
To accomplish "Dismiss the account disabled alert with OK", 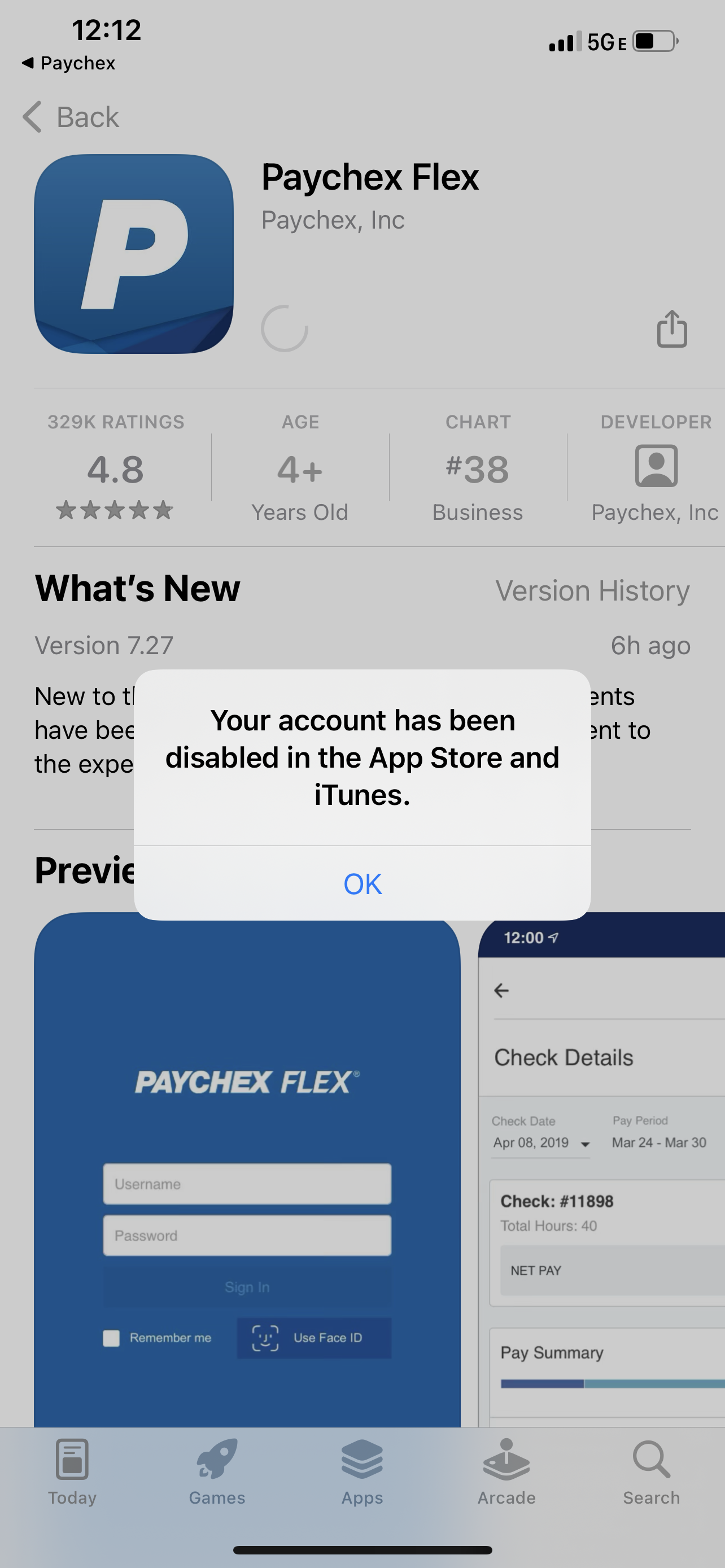I will (x=362, y=883).
